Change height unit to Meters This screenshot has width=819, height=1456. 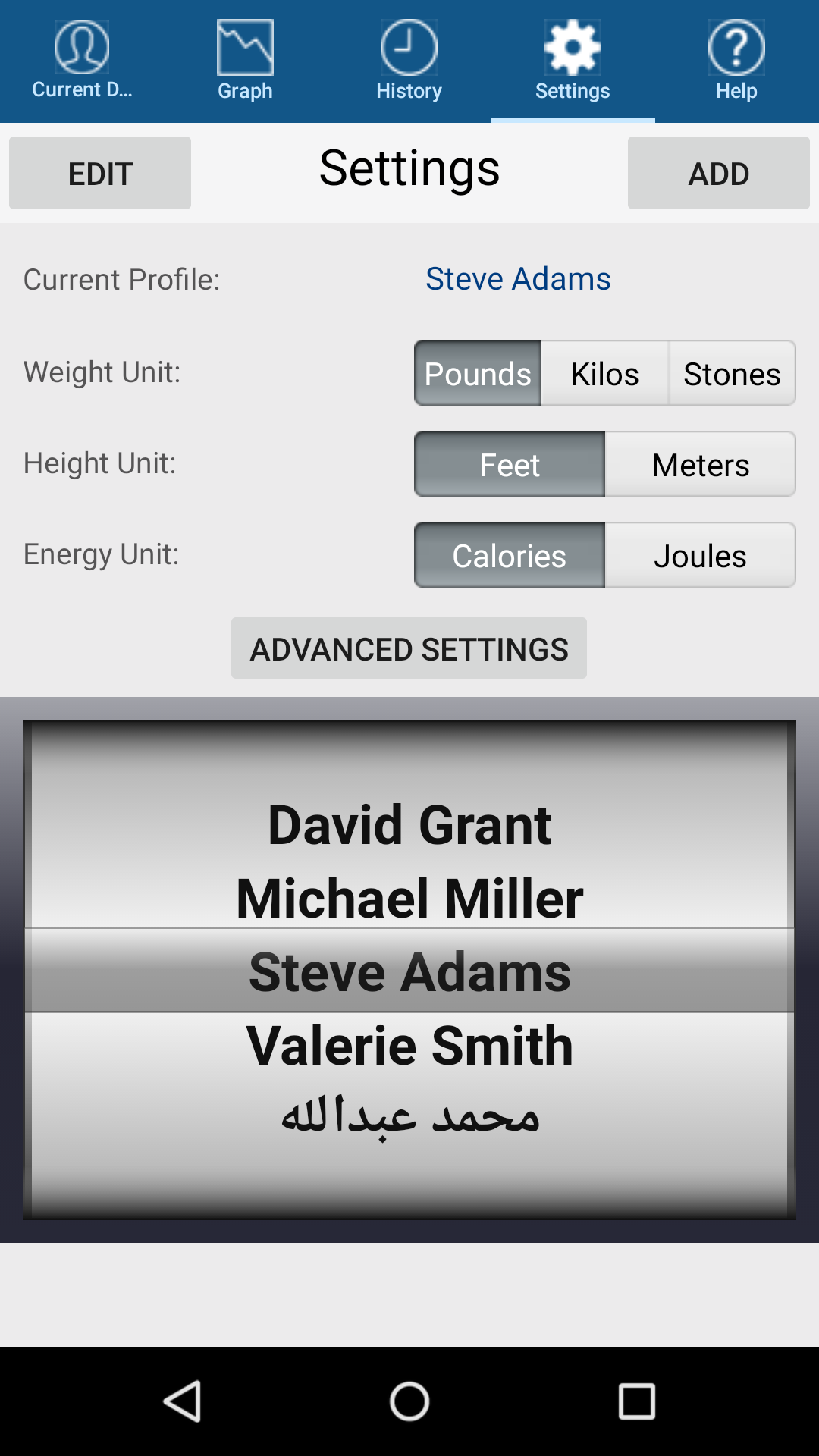click(699, 463)
